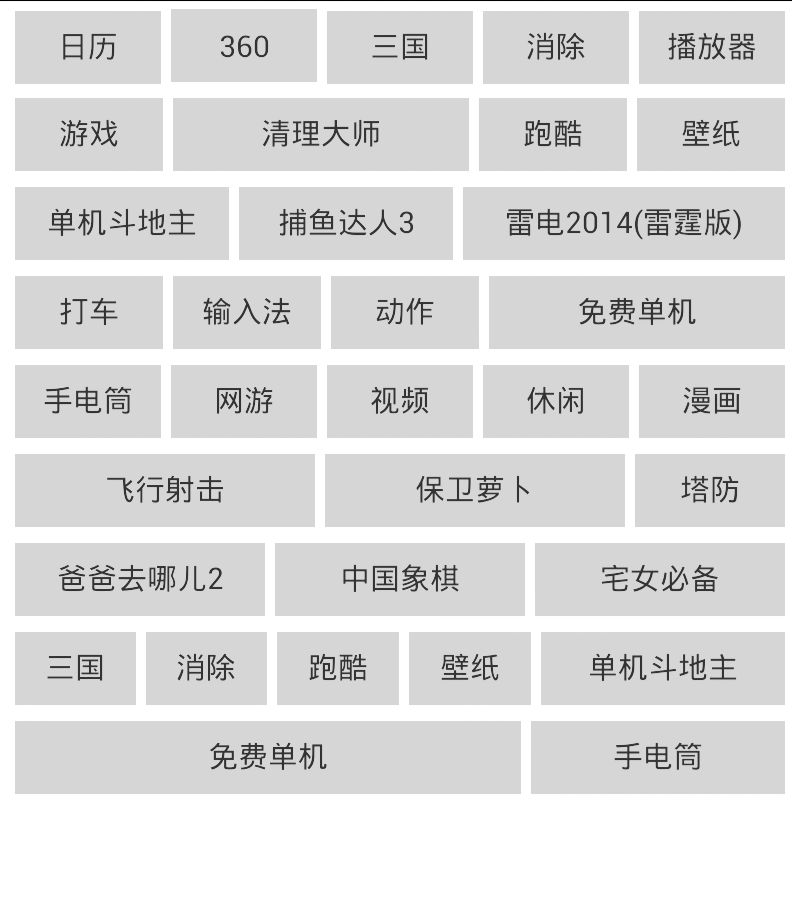Viewport: 792px width, 907px height.
Task: Select the 360 tag
Action: click(x=243, y=48)
